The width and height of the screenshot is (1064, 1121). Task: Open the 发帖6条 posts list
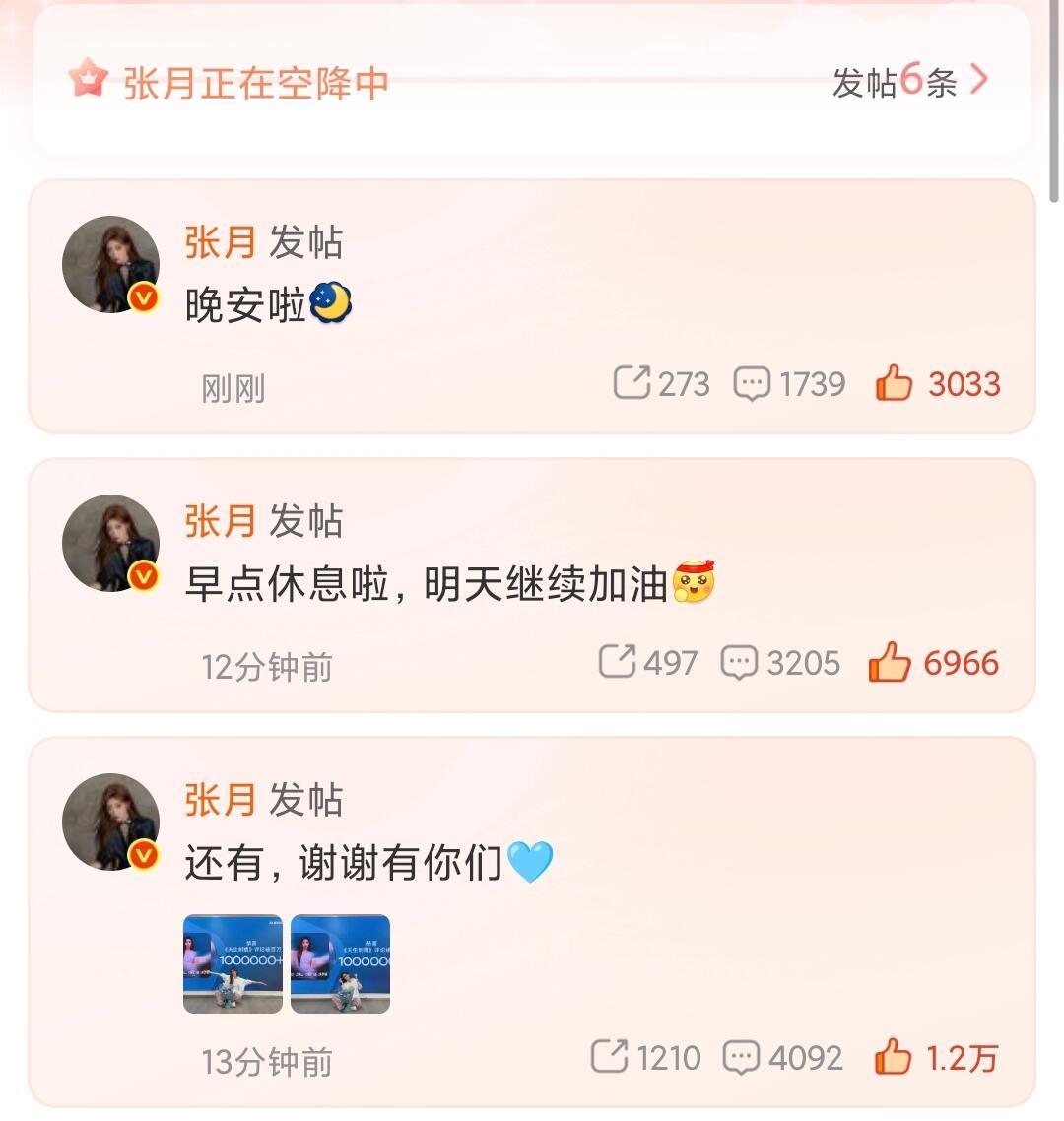tap(910, 80)
